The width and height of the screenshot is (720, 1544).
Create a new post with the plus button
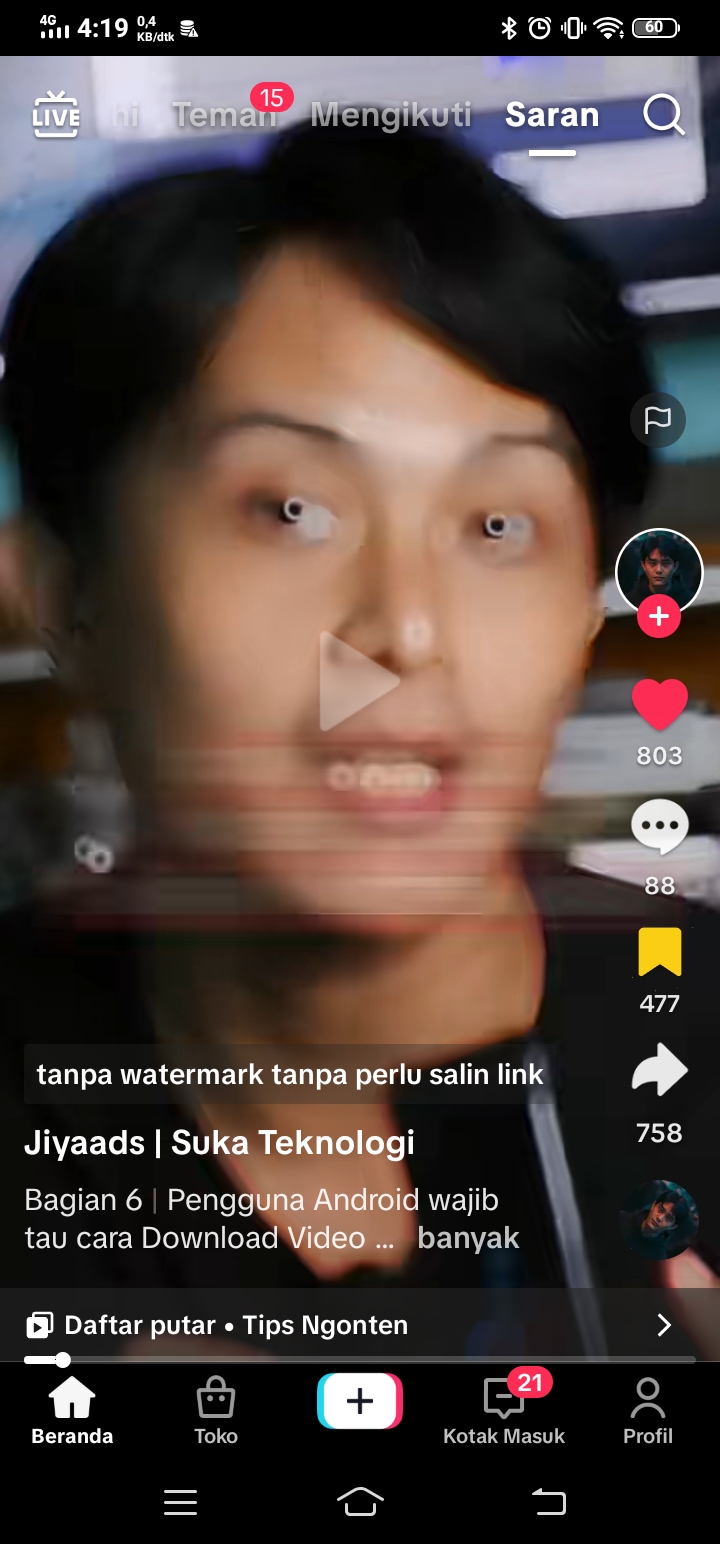[360, 1401]
